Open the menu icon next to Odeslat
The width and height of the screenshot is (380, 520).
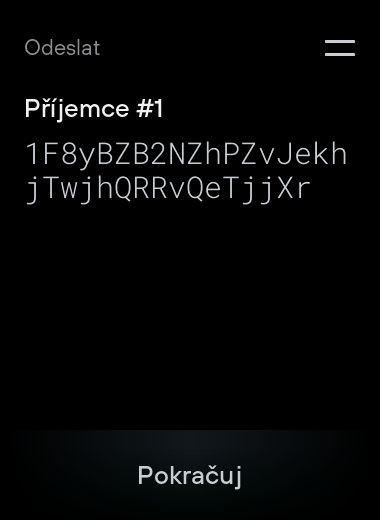pyautogui.click(x=340, y=48)
